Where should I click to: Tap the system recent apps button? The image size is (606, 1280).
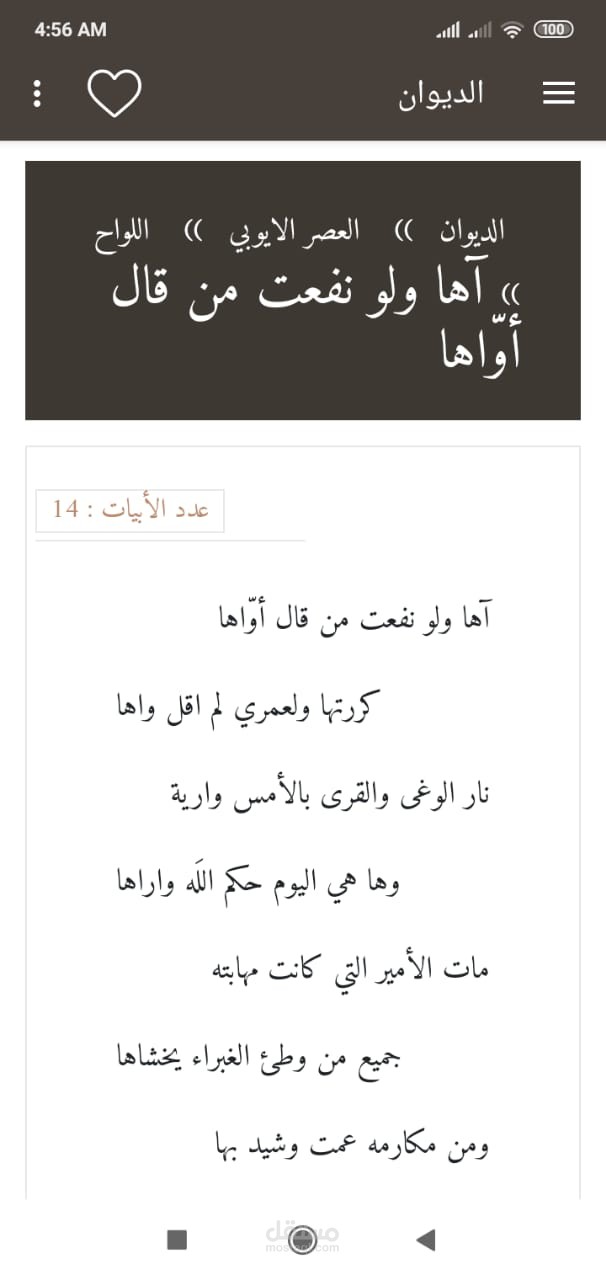177,1240
